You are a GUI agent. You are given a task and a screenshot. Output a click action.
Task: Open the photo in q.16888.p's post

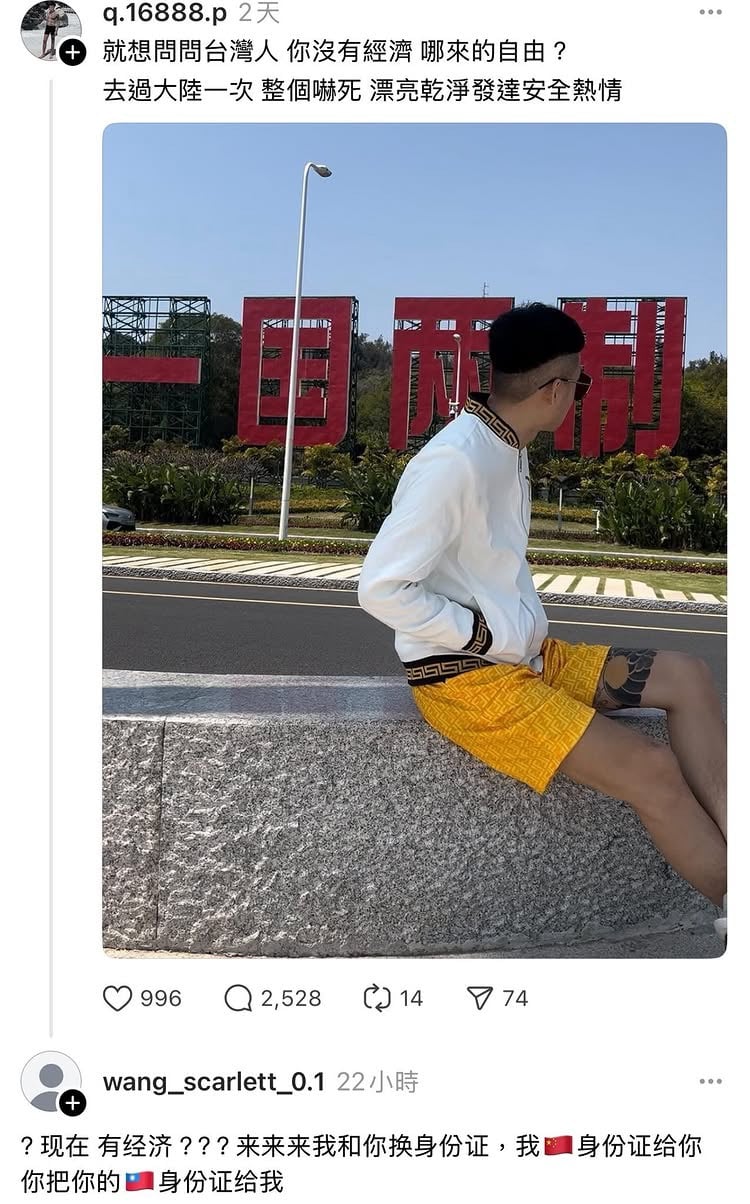414,540
